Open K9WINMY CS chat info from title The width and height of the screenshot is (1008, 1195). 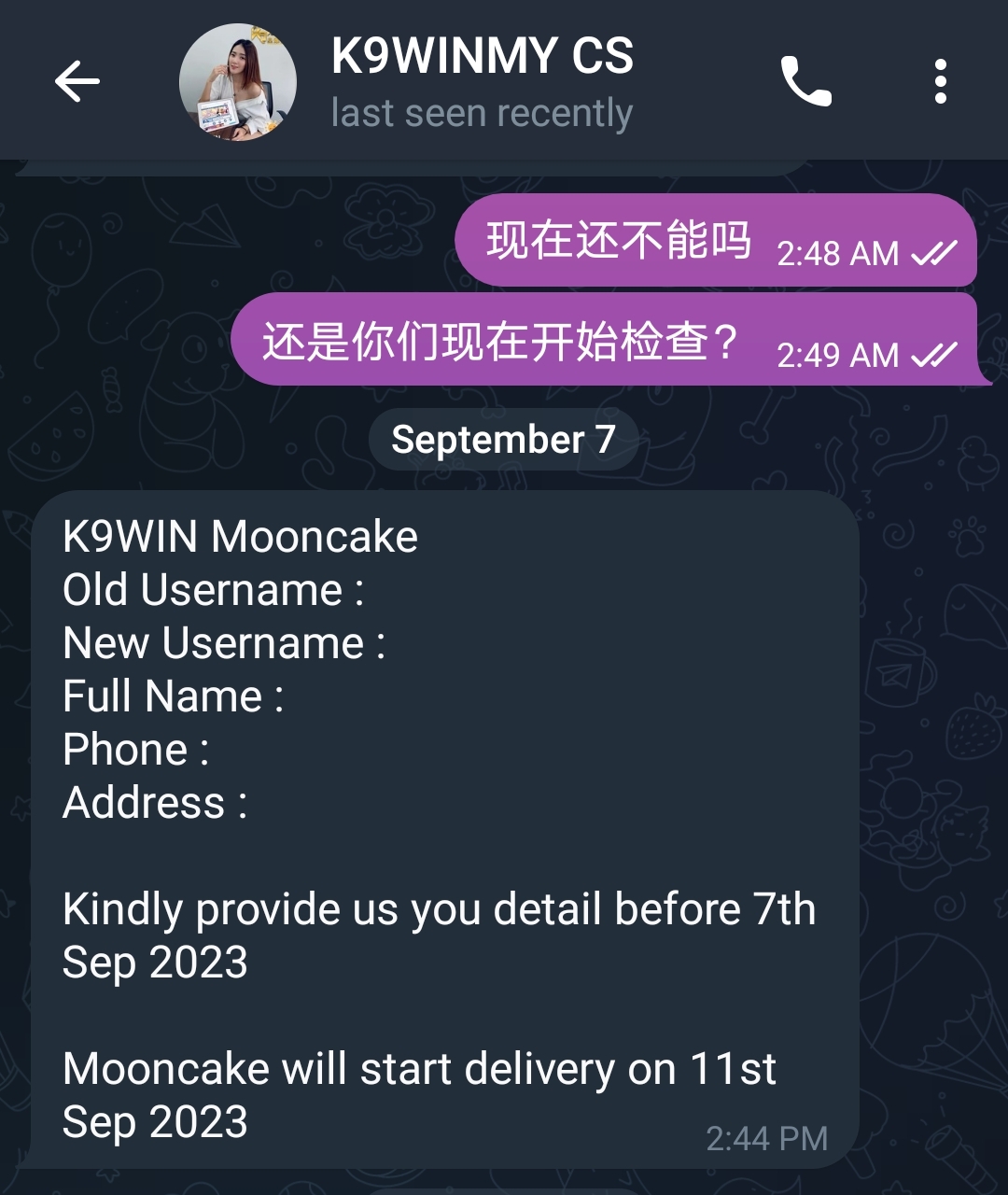pyautogui.click(x=482, y=58)
